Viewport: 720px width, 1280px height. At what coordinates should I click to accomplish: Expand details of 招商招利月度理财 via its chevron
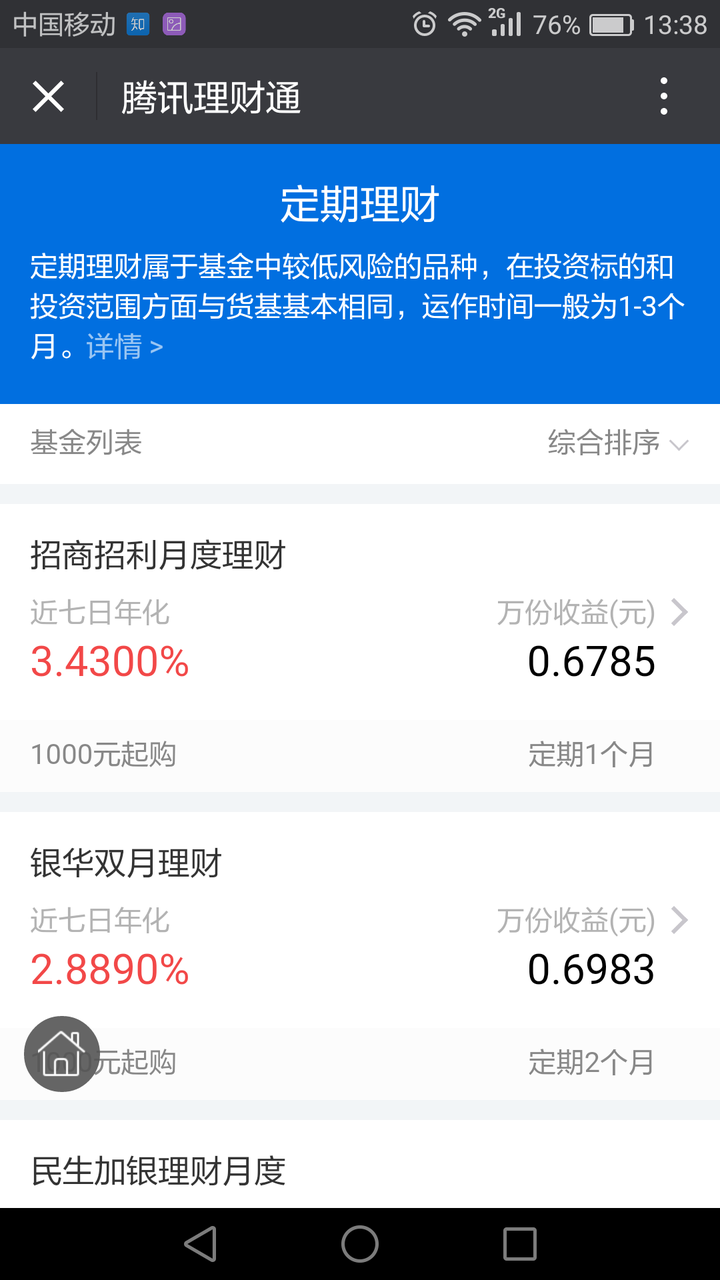(x=684, y=614)
